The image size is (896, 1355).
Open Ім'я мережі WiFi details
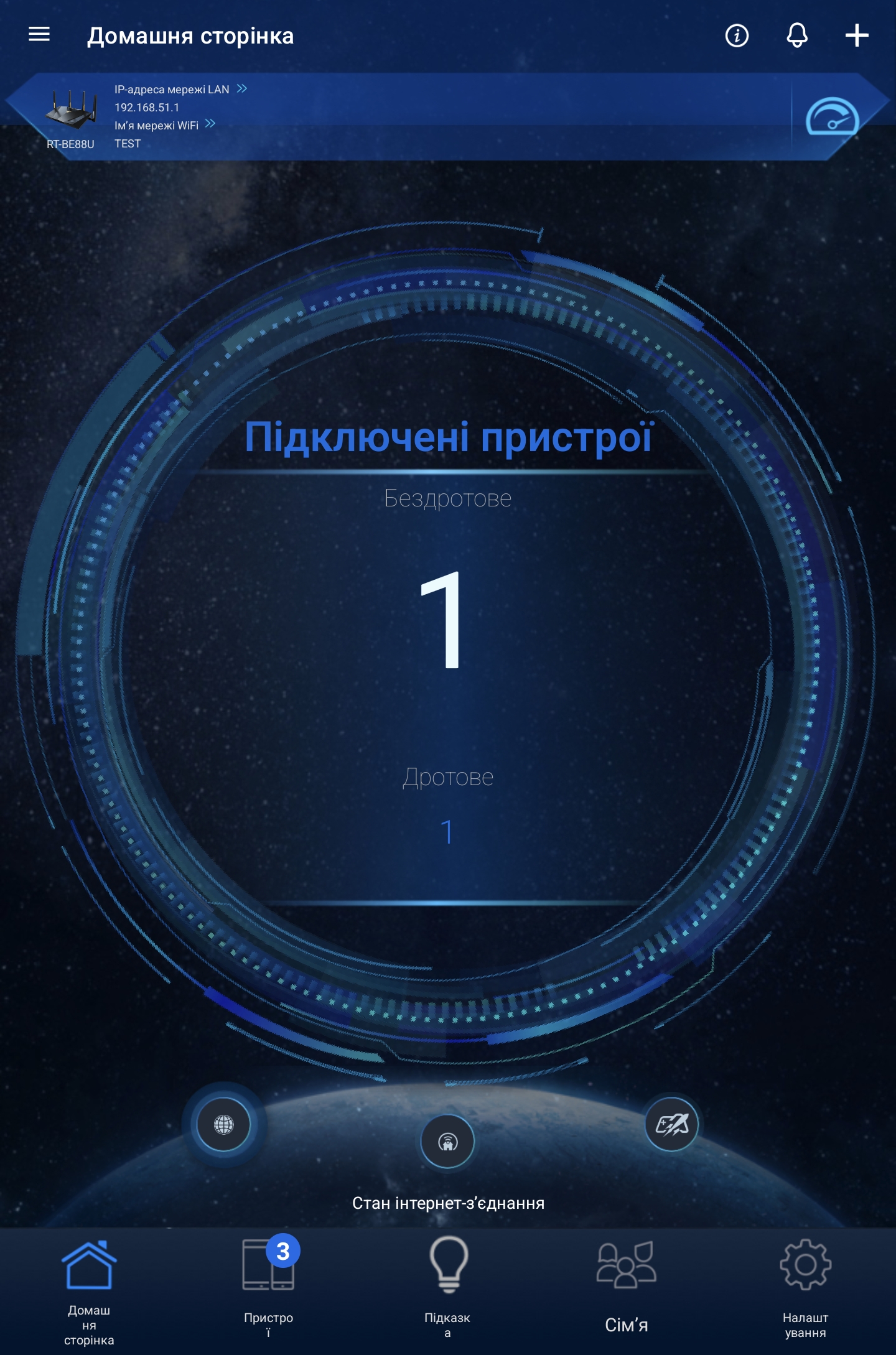coord(165,125)
